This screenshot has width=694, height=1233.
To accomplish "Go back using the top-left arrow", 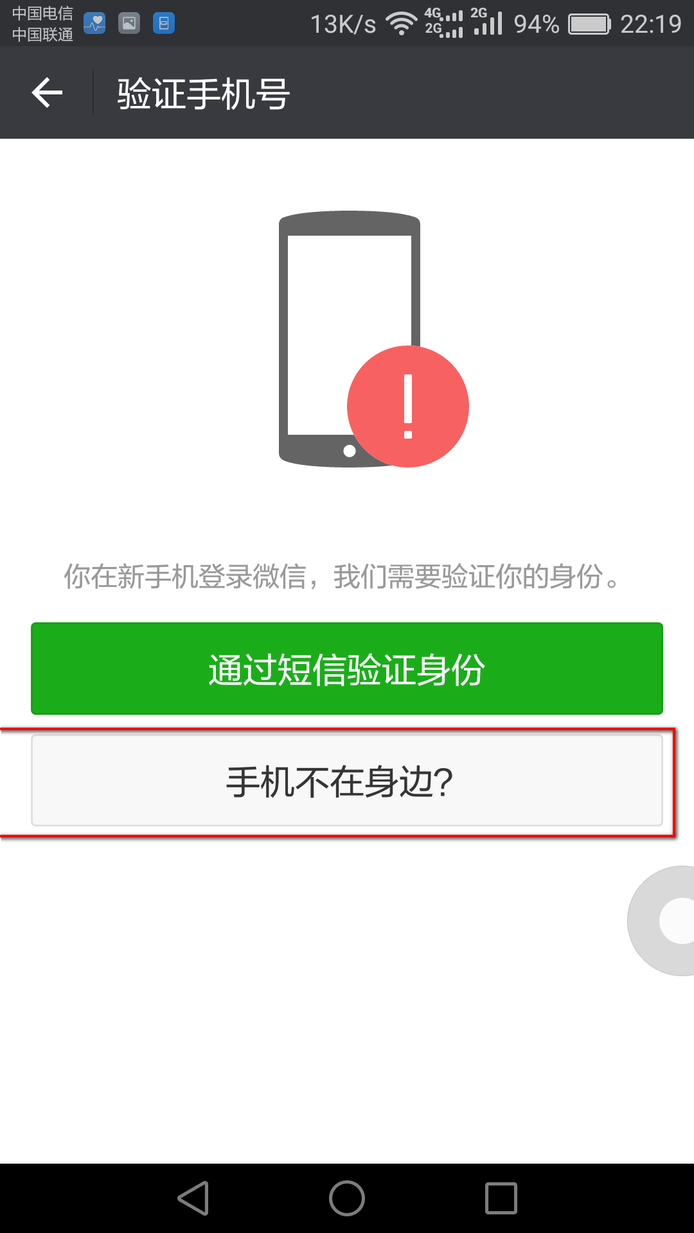I will [47, 94].
